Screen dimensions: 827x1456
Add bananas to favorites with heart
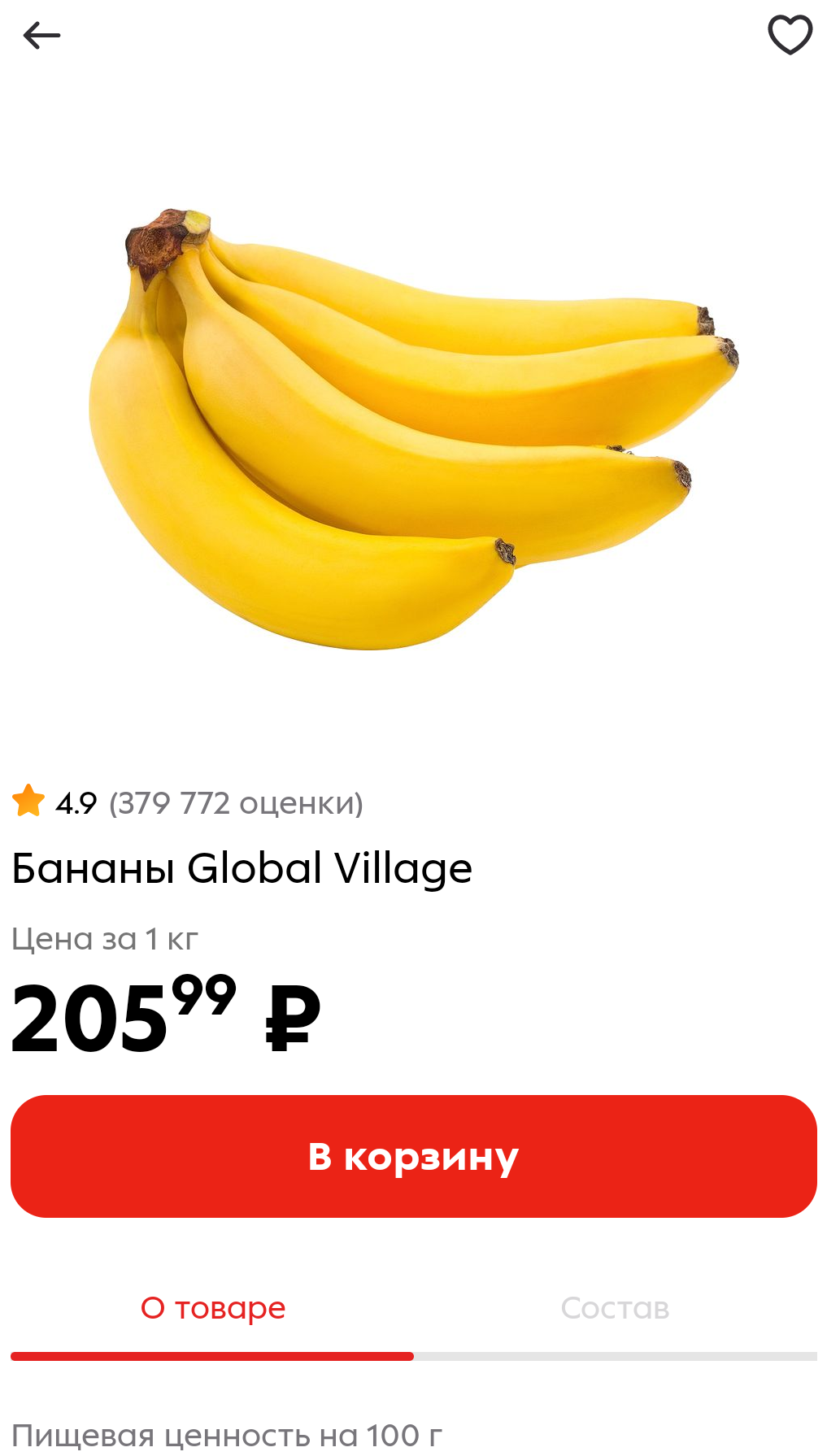coord(790,36)
